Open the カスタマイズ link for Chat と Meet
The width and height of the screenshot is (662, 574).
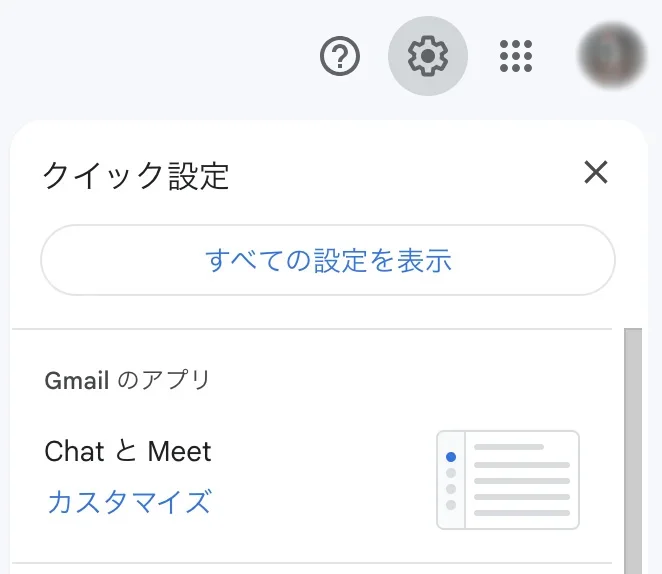[129, 501]
